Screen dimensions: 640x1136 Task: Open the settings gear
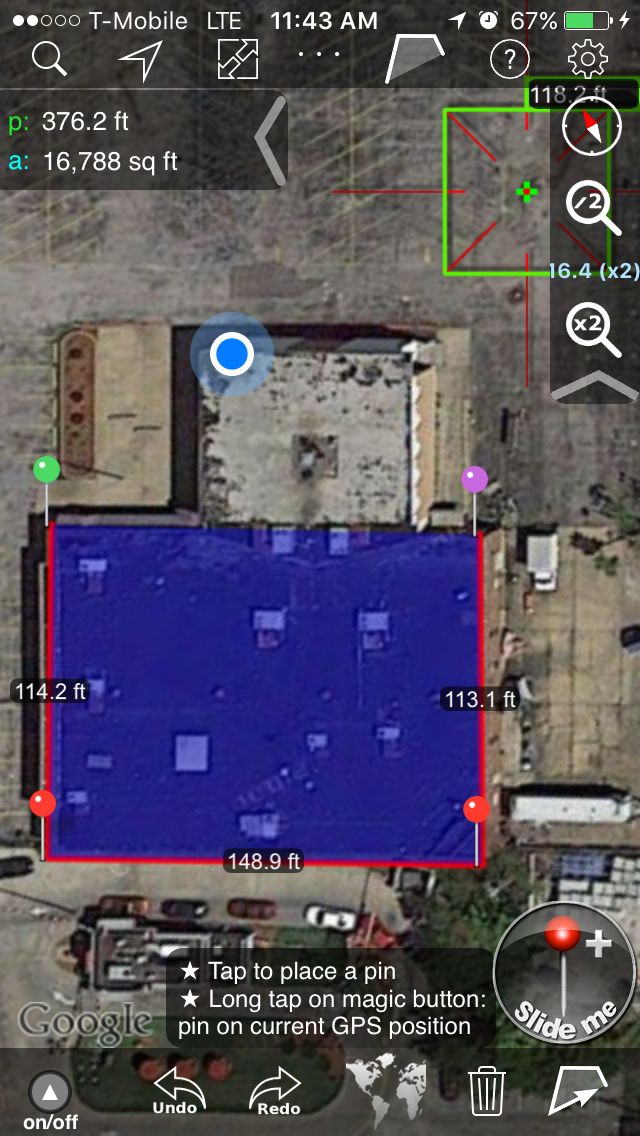pyautogui.click(x=588, y=60)
